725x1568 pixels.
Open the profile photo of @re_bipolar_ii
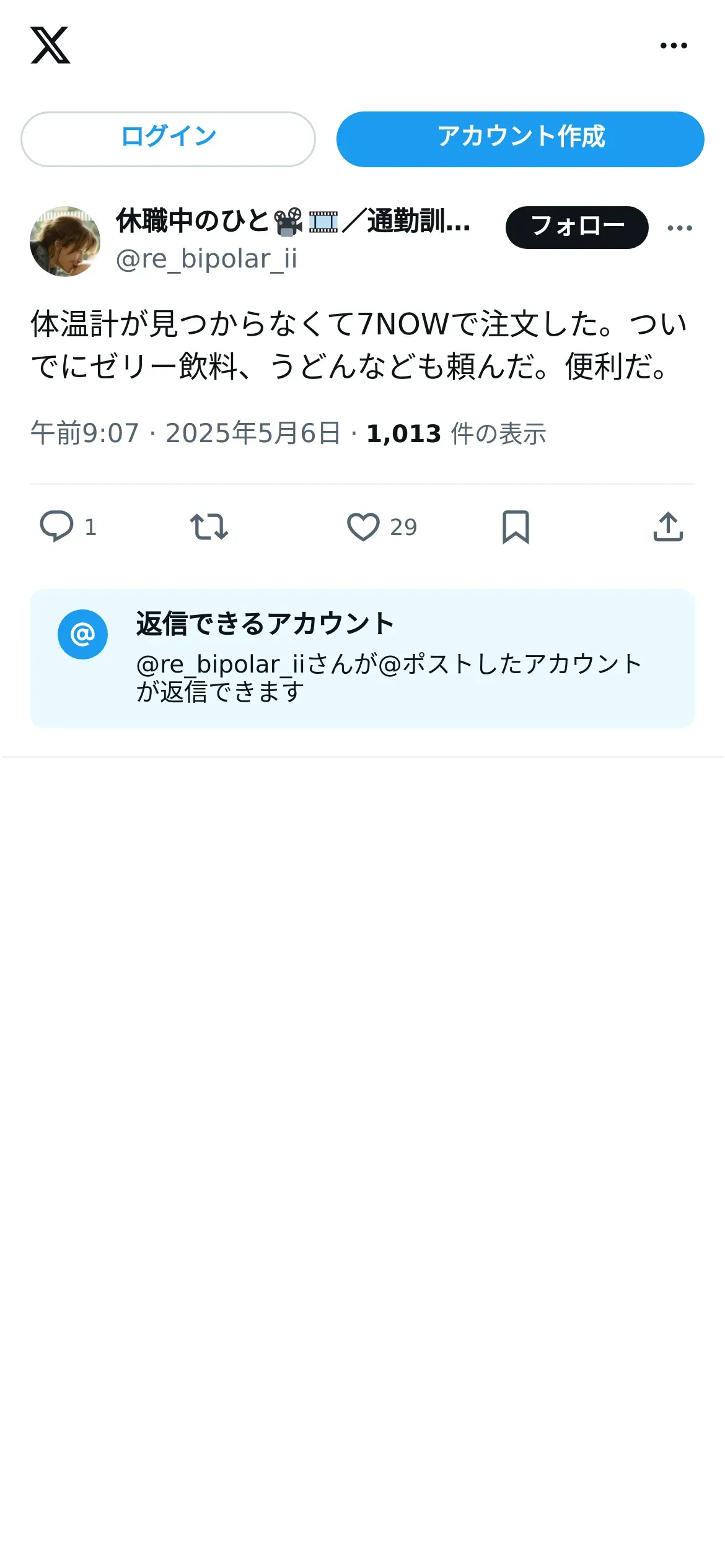click(65, 242)
